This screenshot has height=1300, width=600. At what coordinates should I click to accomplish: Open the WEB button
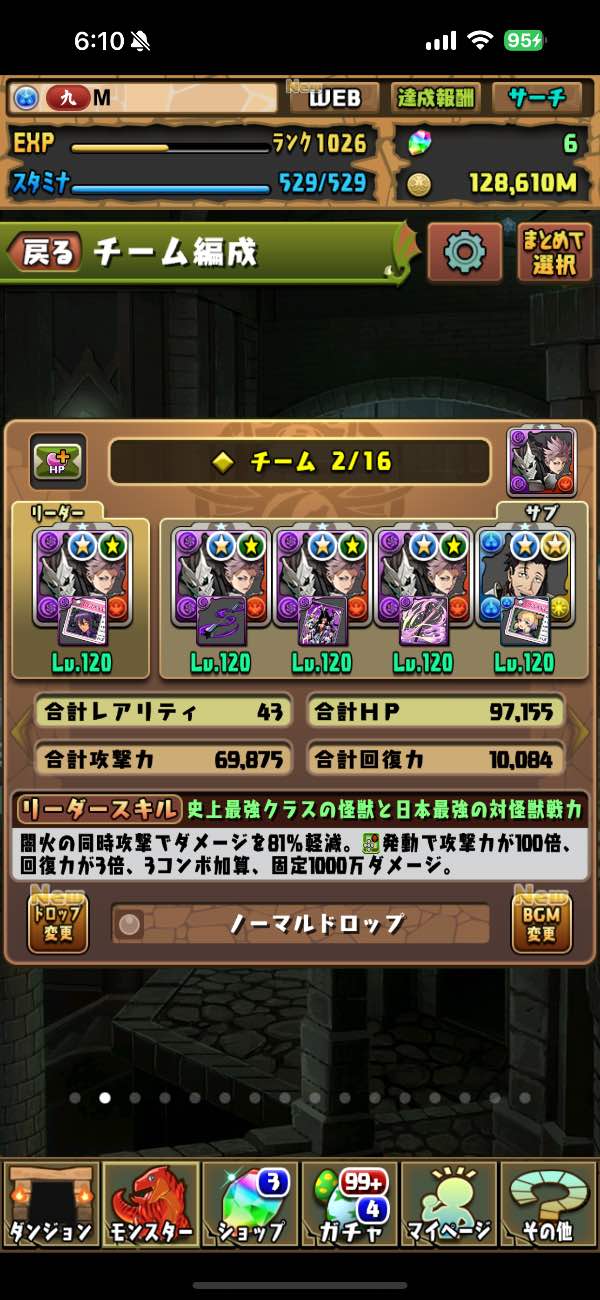pos(334,98)
